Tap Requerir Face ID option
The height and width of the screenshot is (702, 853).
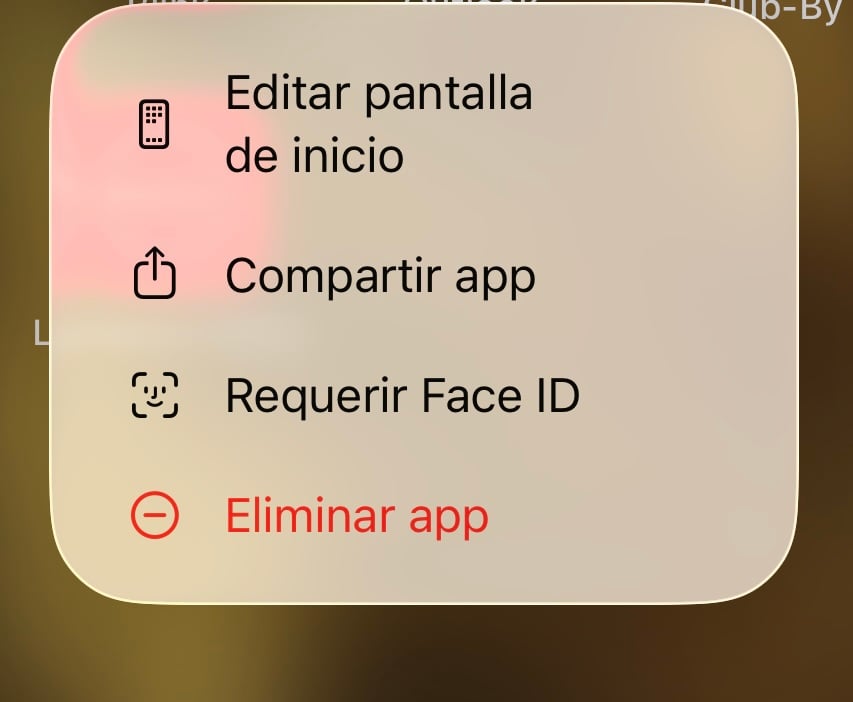click(402, 397)
